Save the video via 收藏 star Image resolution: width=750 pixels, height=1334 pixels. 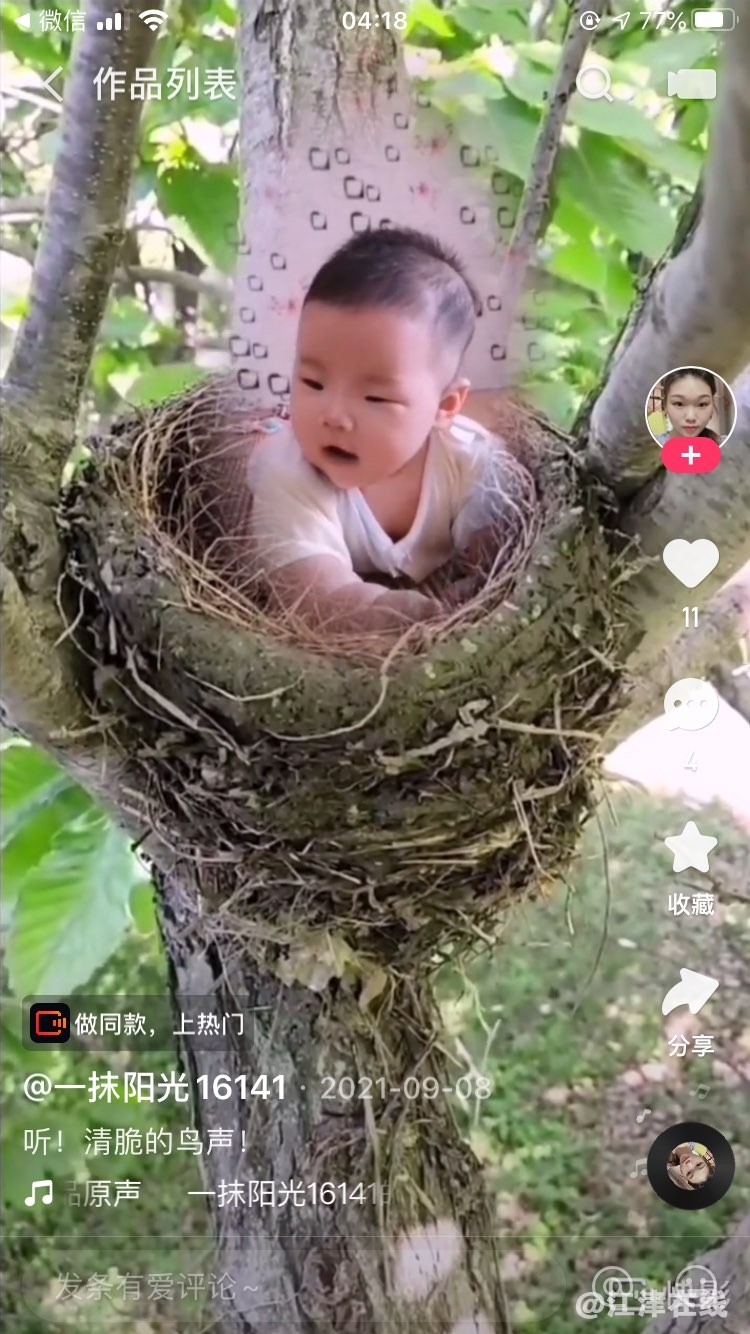click(690, 848)
